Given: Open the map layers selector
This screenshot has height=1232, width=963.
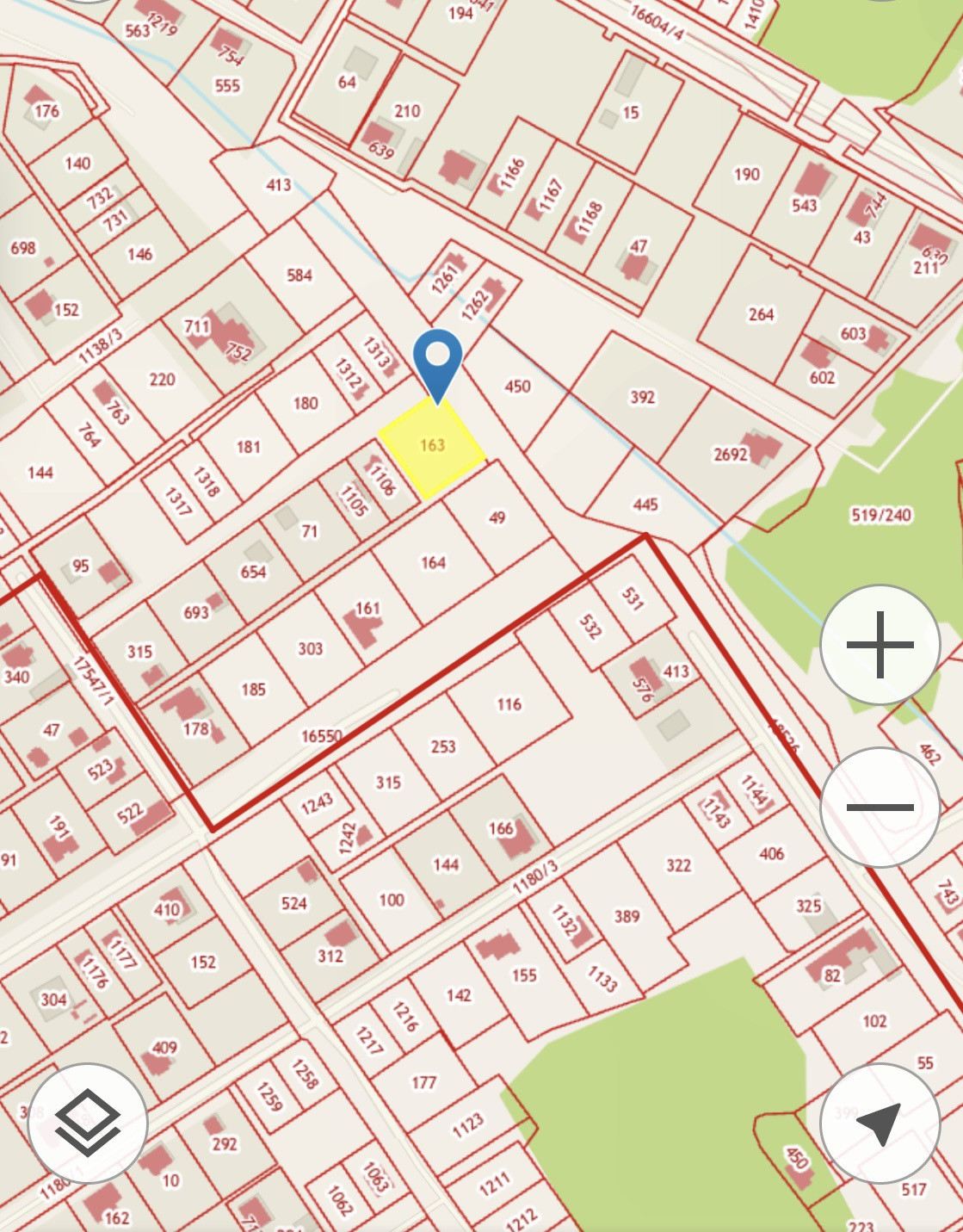Looking at the screenshot, I should click(x=88, y=1123).
